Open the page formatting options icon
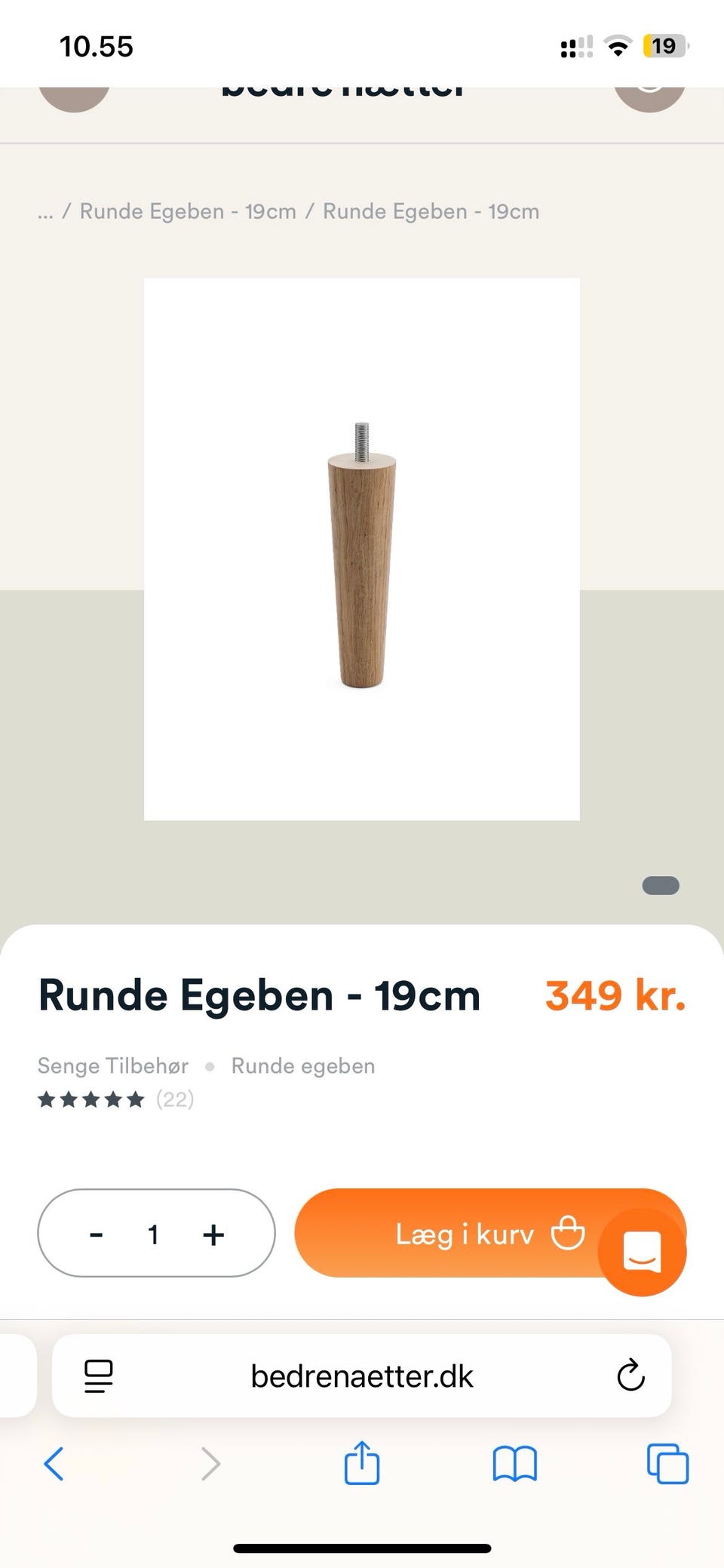This screenshot has height=1568, width=724. pos(97,1376)
